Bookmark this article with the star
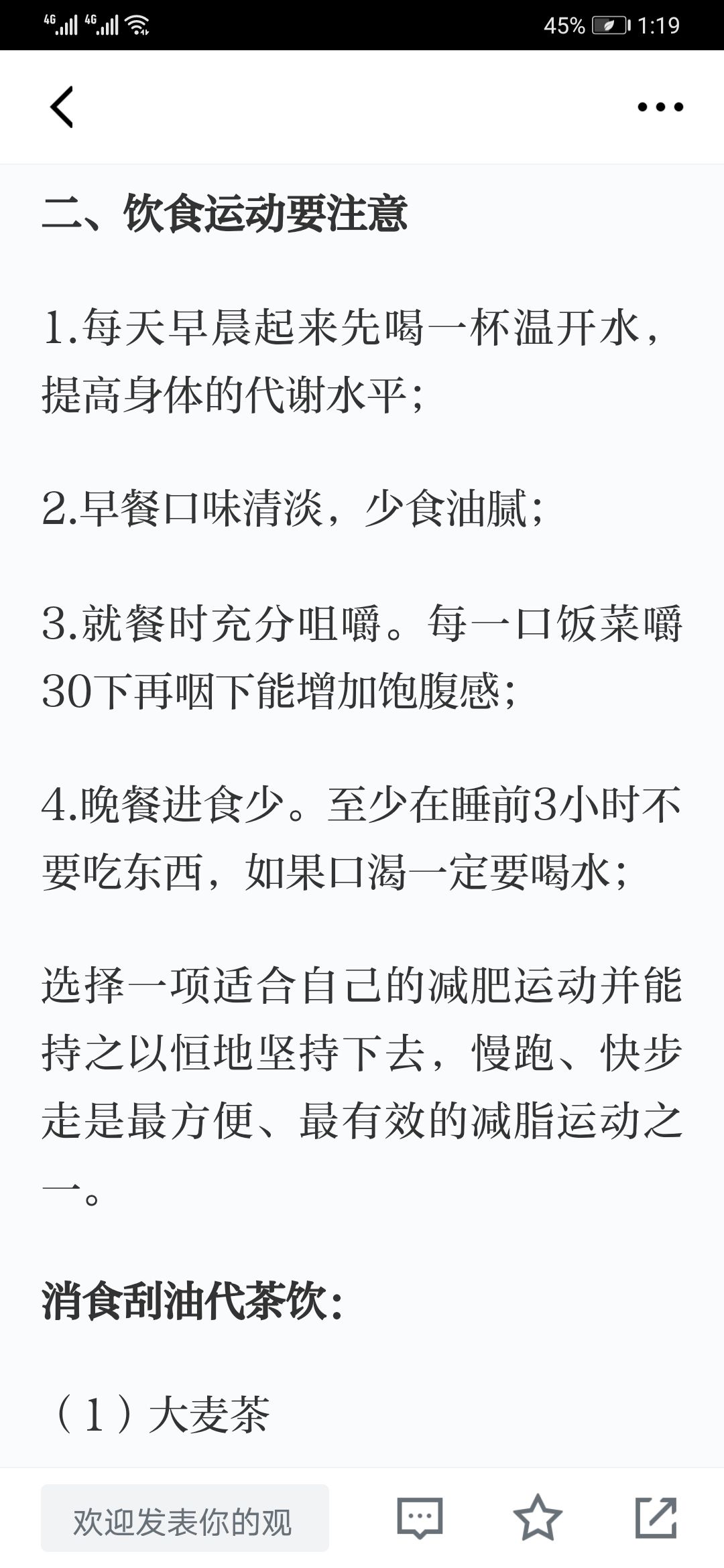 coord(538,1518)
